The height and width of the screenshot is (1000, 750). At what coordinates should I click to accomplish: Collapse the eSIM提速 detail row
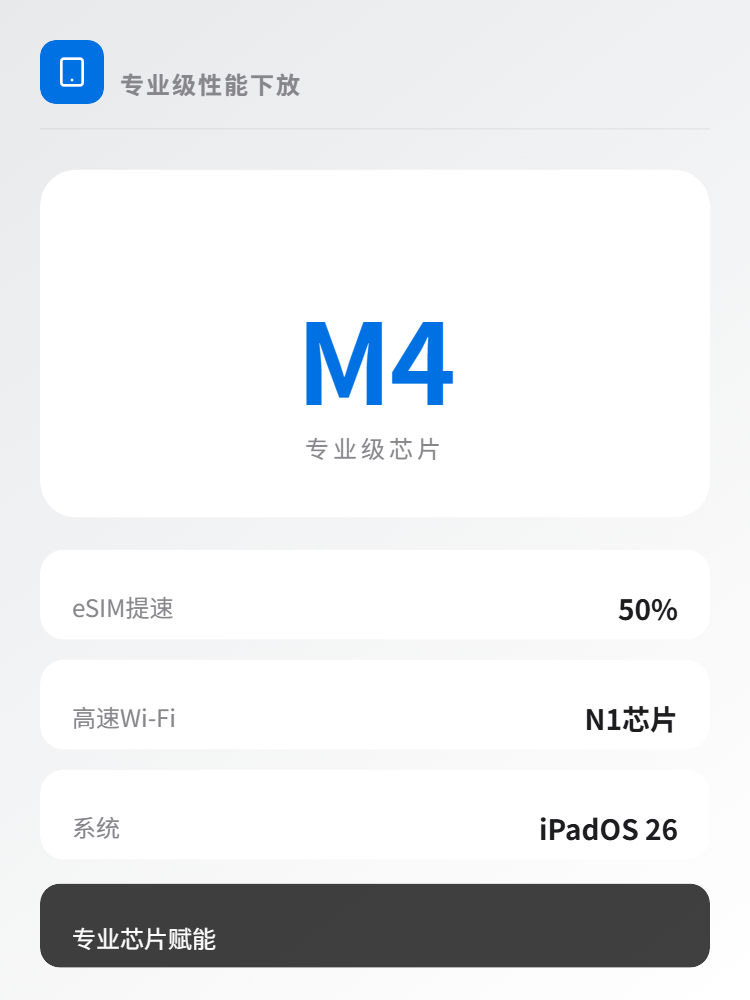pyautogui.click(x=375, y=594)
